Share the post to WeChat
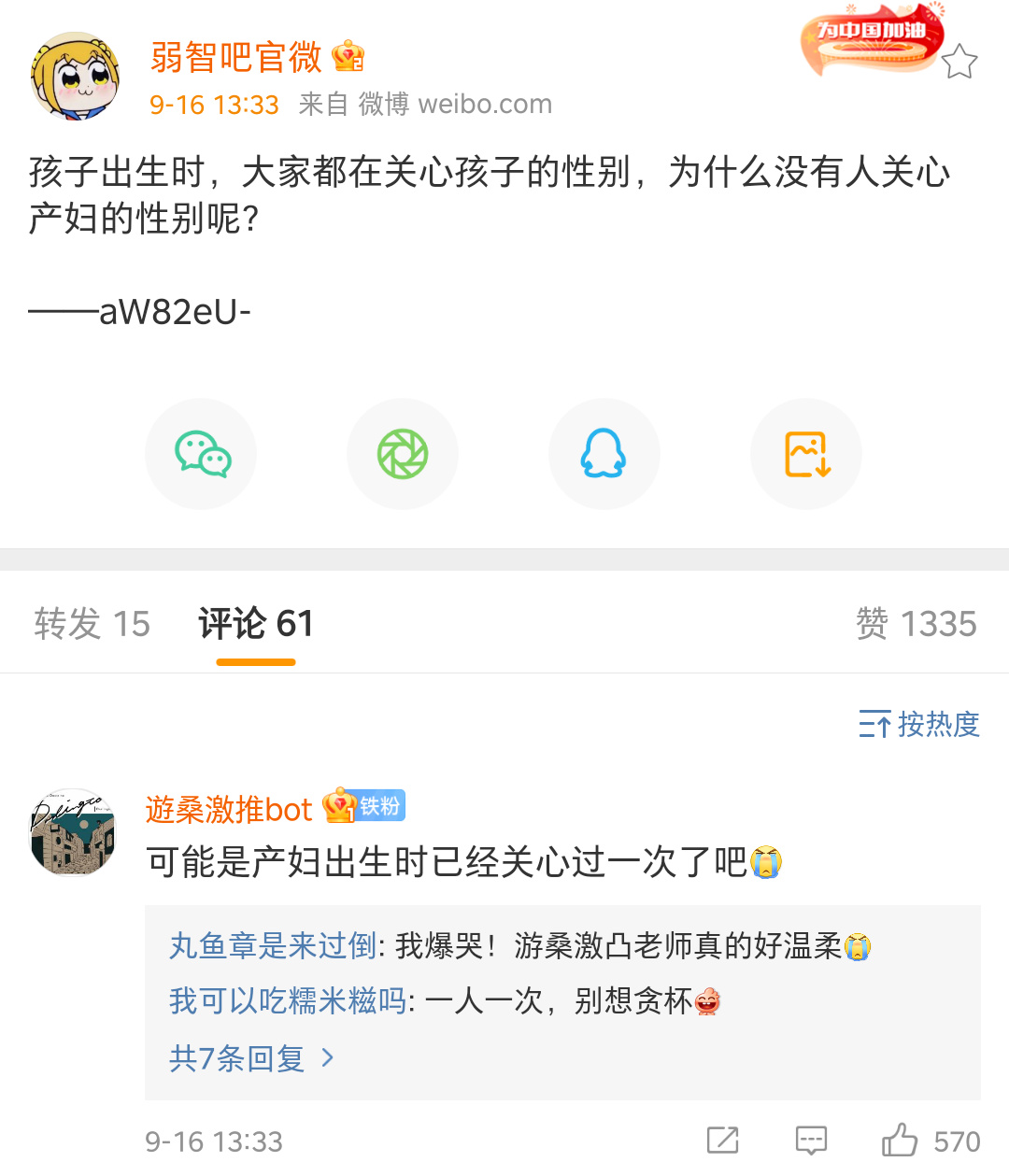1009x1176 pixels. coord(202,454)
